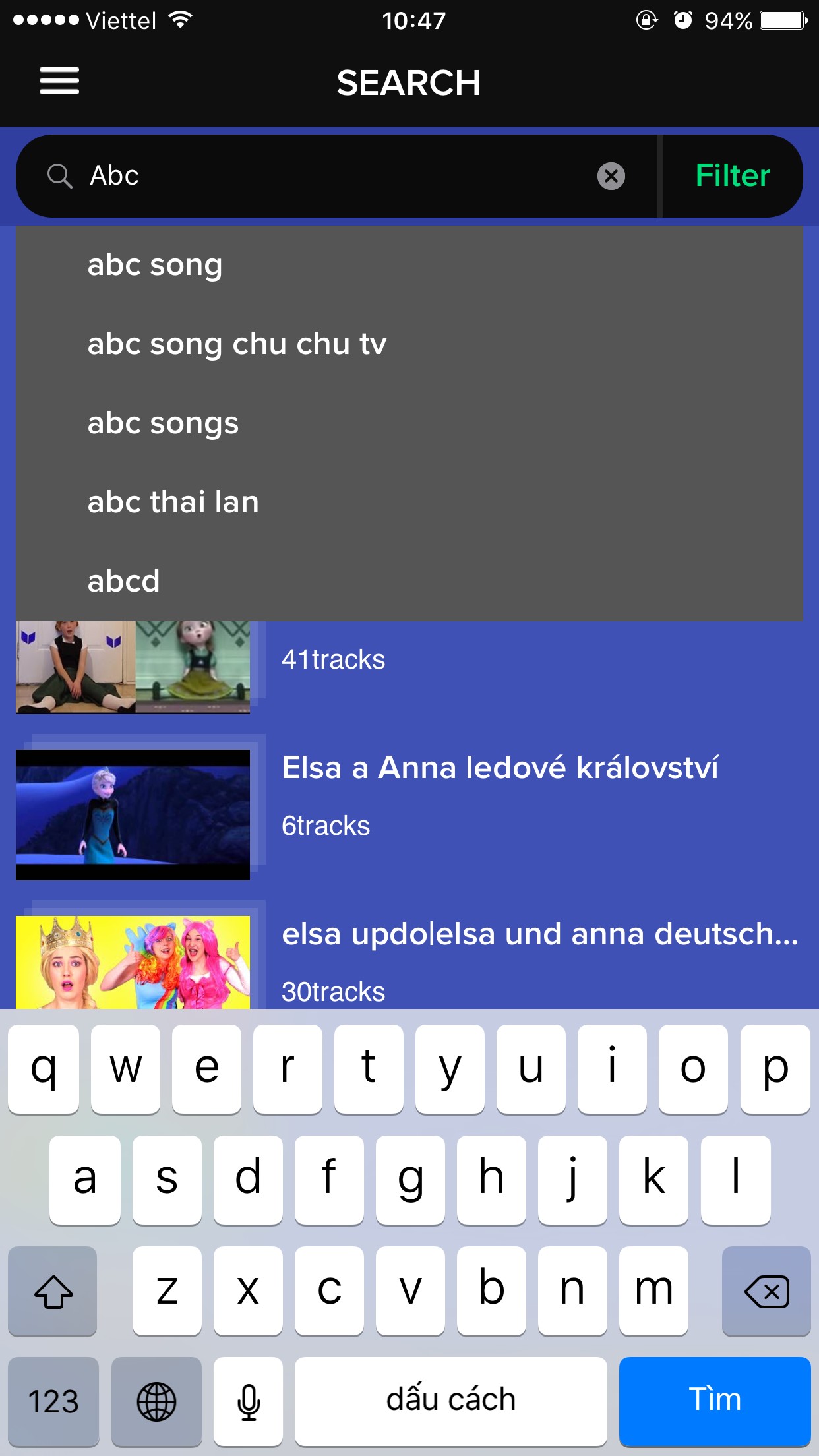Select the 'abc thai lan' suggestion
Viewport: 819px width, 1456px height.
pyautogui.click(x=173, y=502)
